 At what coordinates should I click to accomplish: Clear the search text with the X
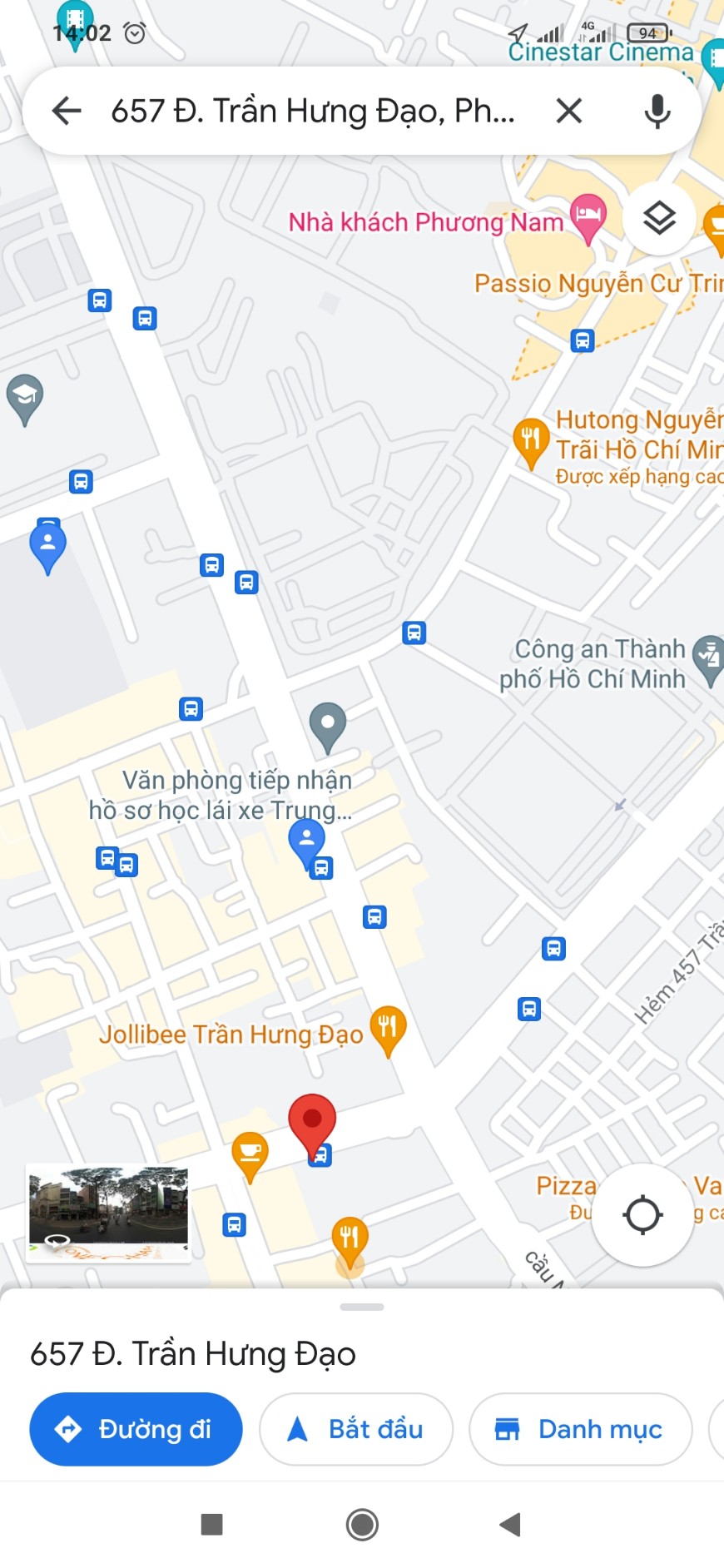tap(569, 111)
